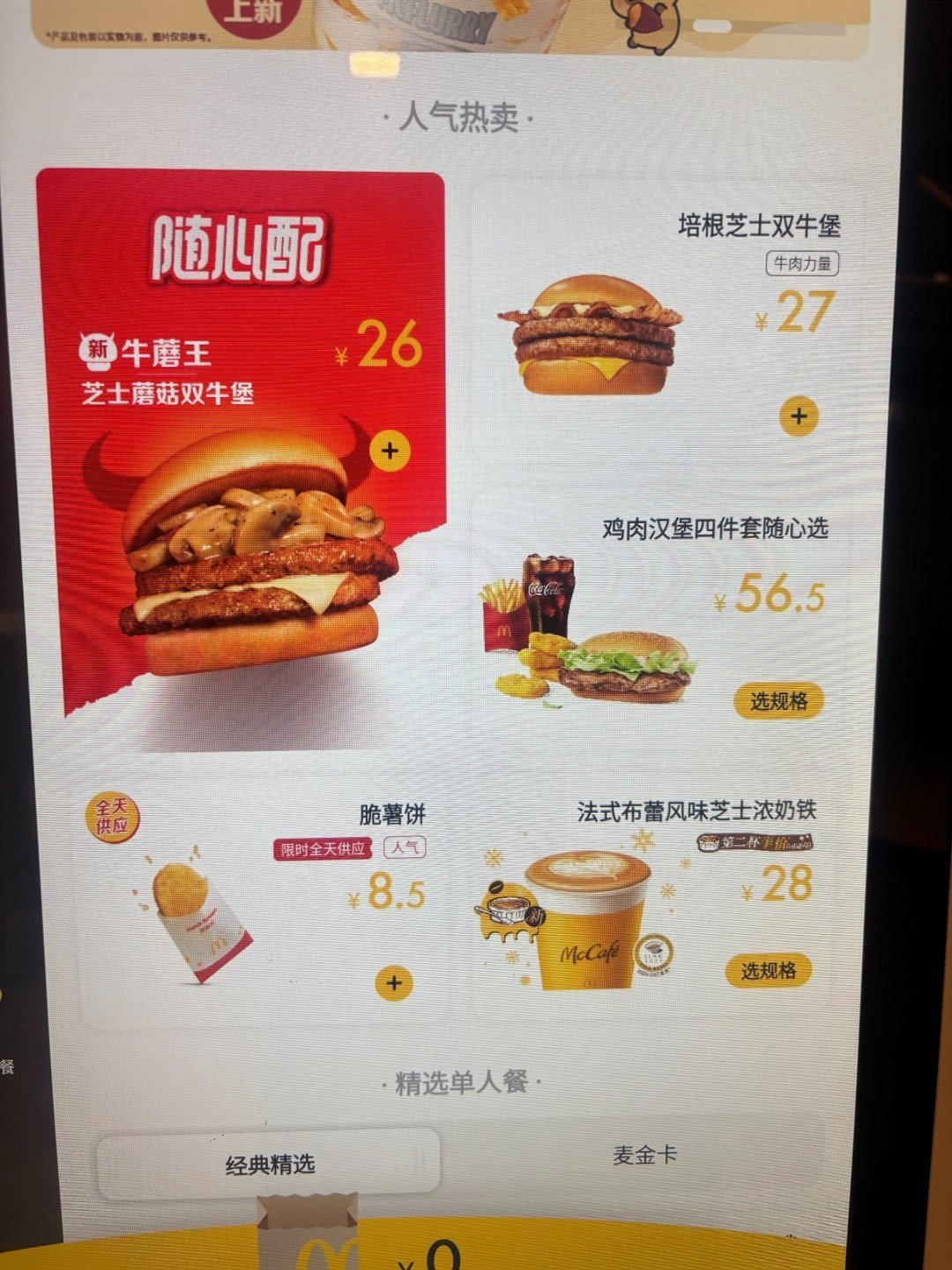The width and height of the screenshot is (952, 1270).
Task: Add 培根芝士双牛堡 with plus button
Action: tap(799, 416)
